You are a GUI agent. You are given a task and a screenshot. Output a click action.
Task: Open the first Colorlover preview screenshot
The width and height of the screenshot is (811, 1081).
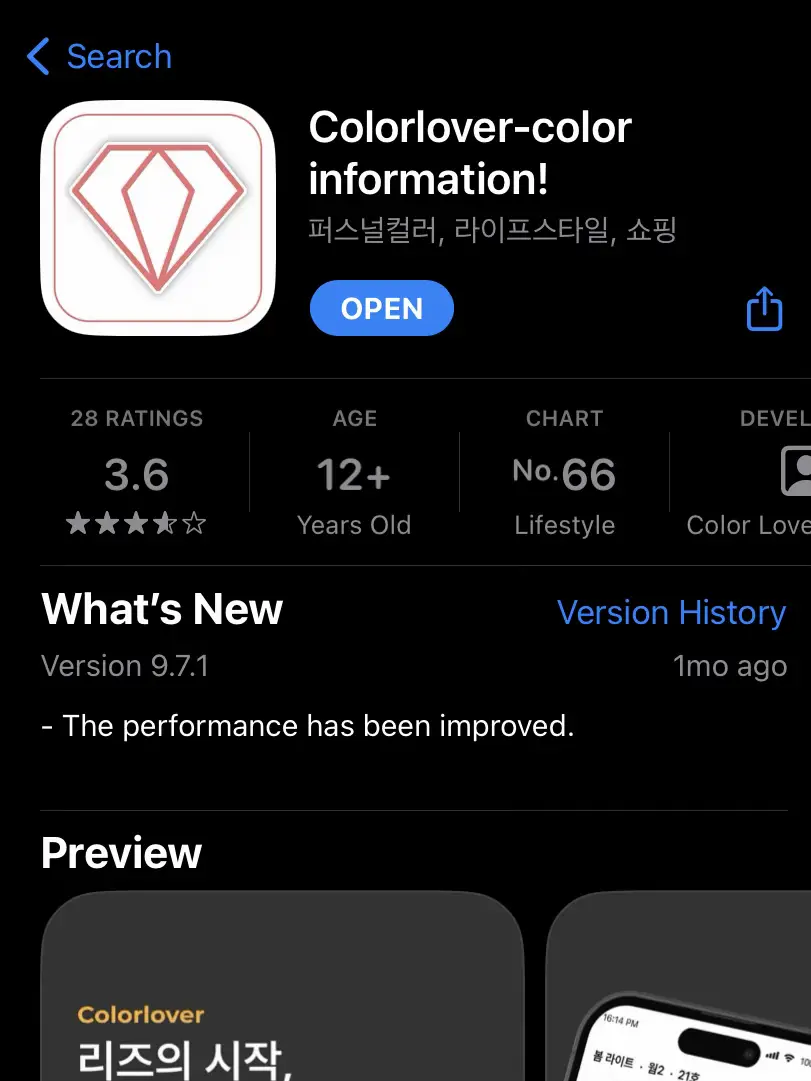(282, 990)
